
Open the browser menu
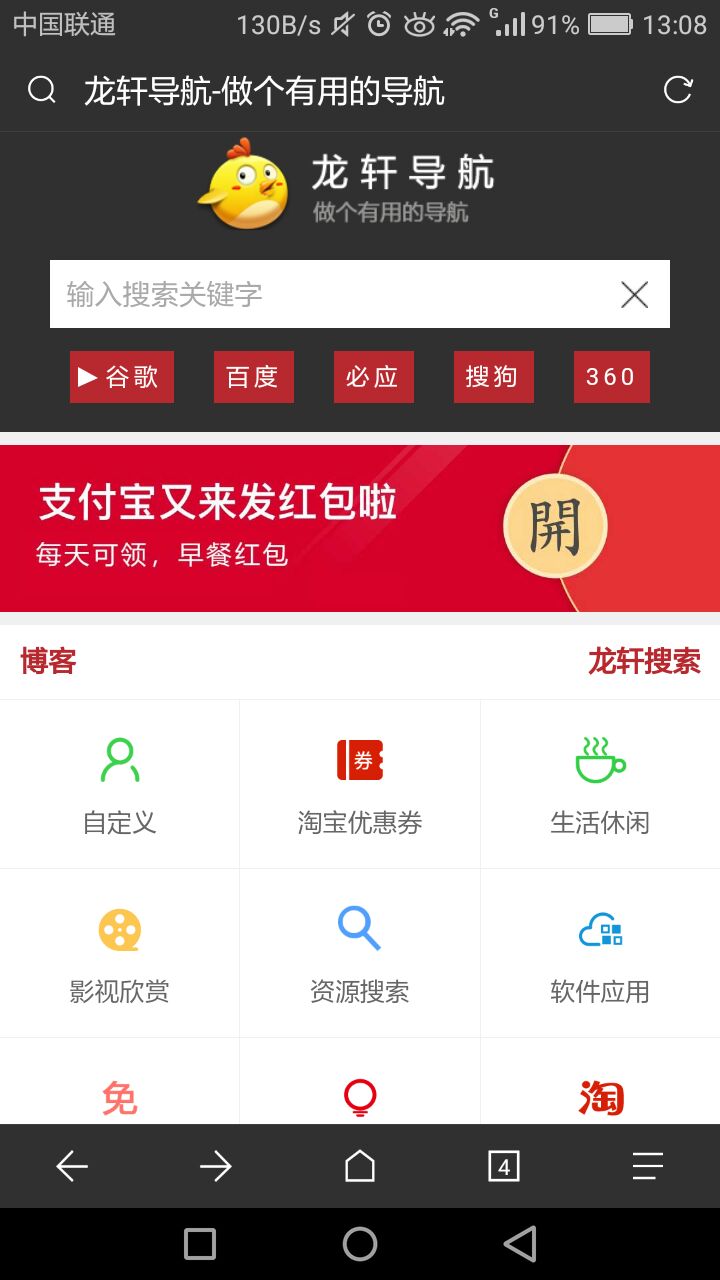click(647, 1166)
